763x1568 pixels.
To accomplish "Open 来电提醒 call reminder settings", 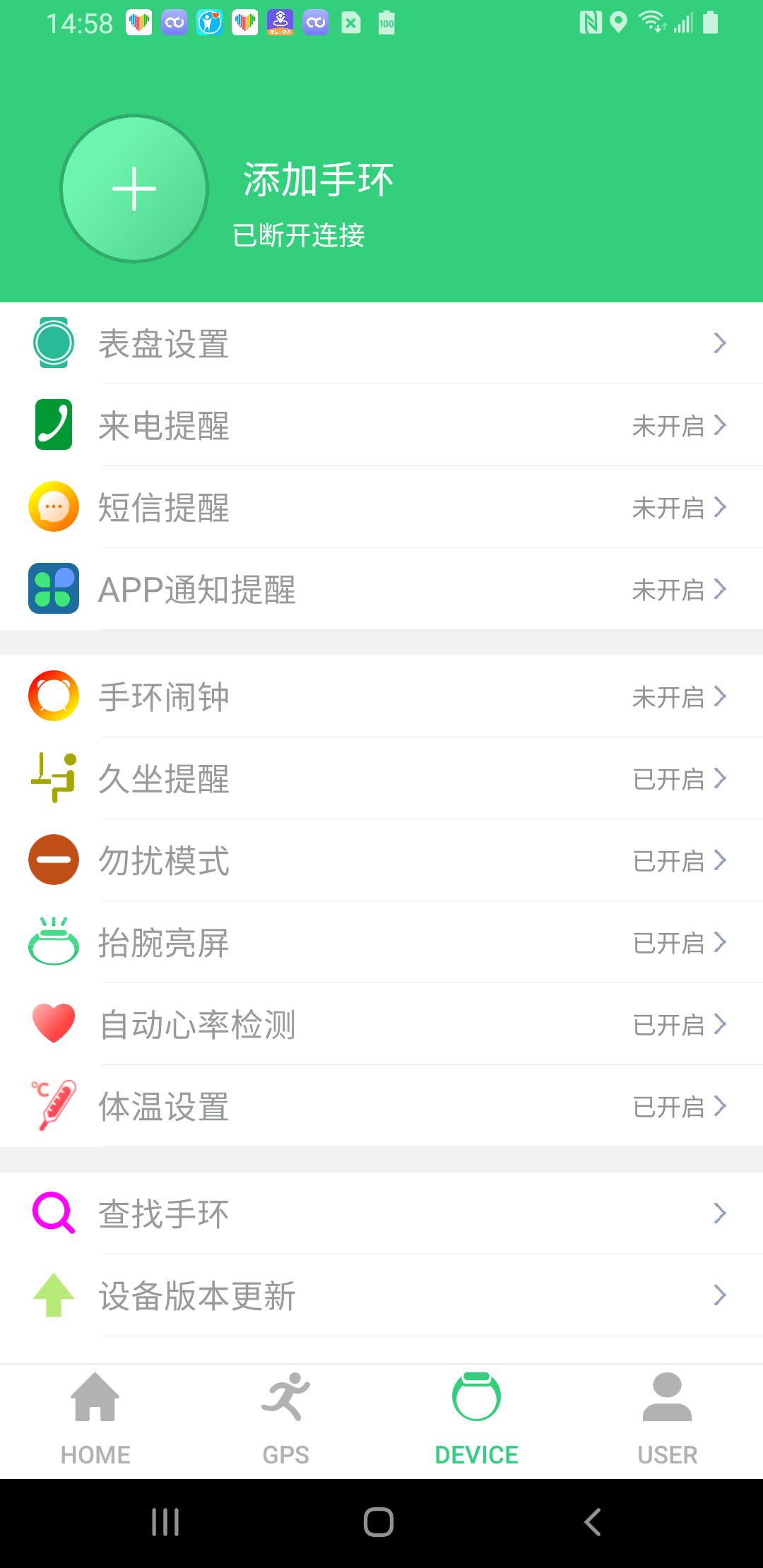I will [x=381, y=425].
